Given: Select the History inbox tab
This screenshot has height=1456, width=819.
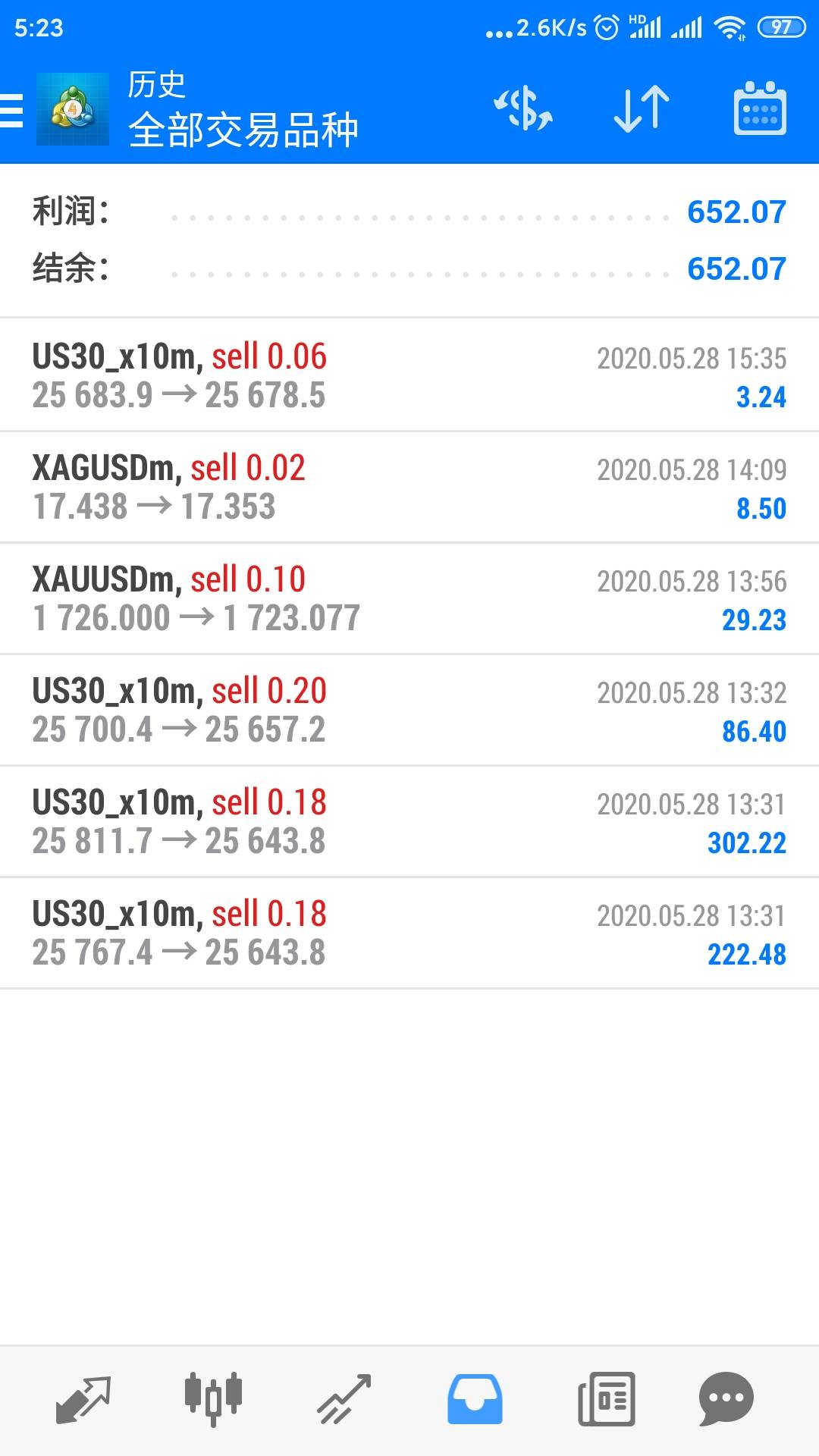Looking at the screenshot, I should pyautogui.click(x=475, y=1399).
